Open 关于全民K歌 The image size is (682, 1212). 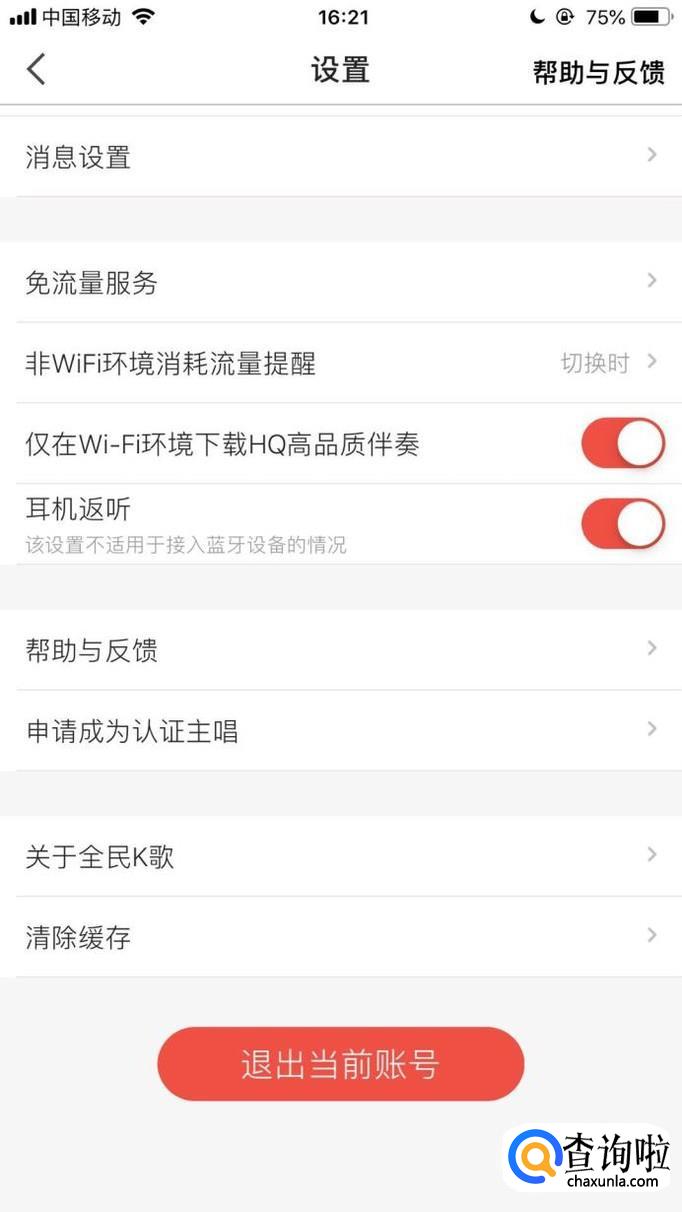[x=340, y=857]
